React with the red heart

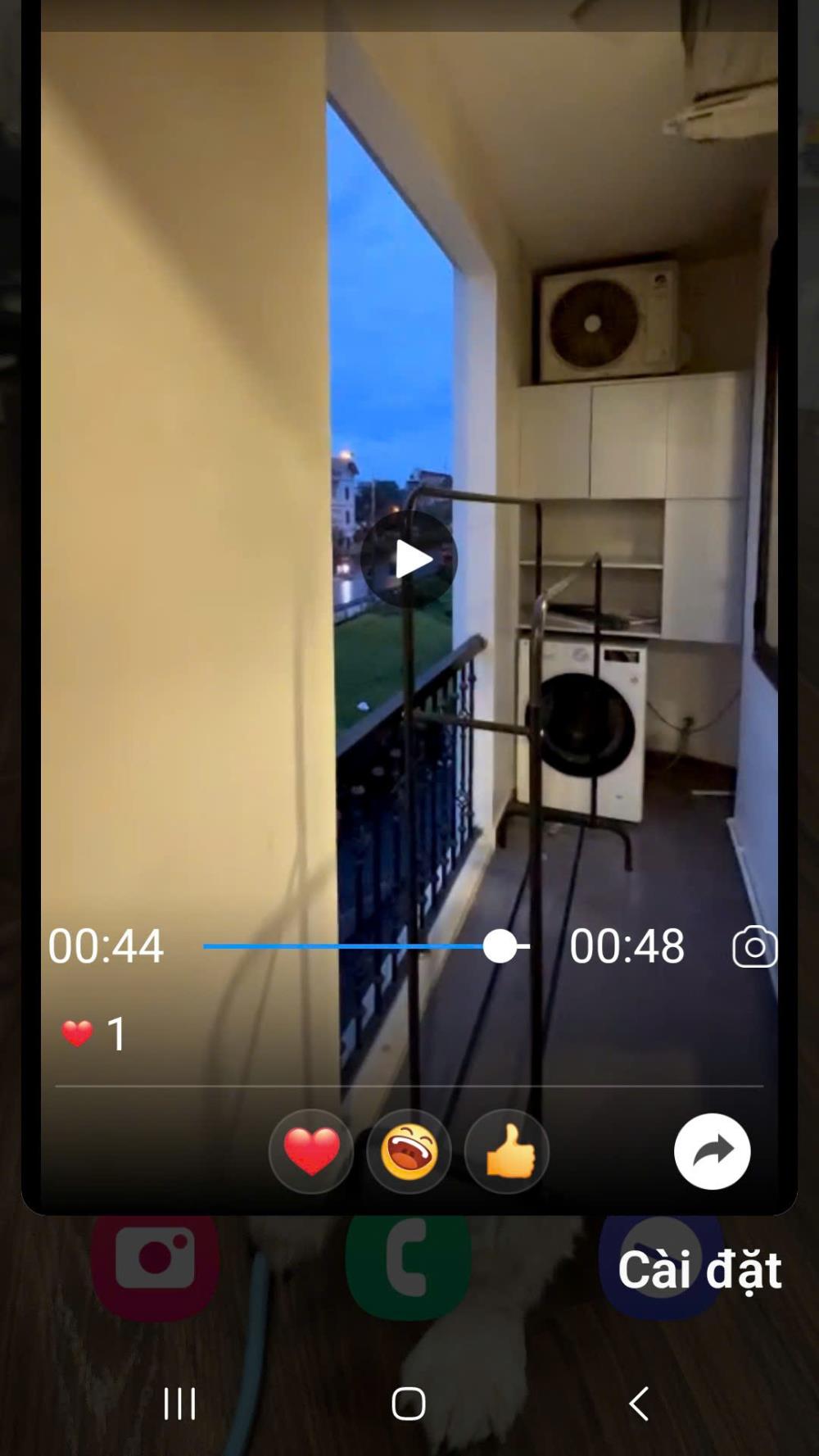311,1151
